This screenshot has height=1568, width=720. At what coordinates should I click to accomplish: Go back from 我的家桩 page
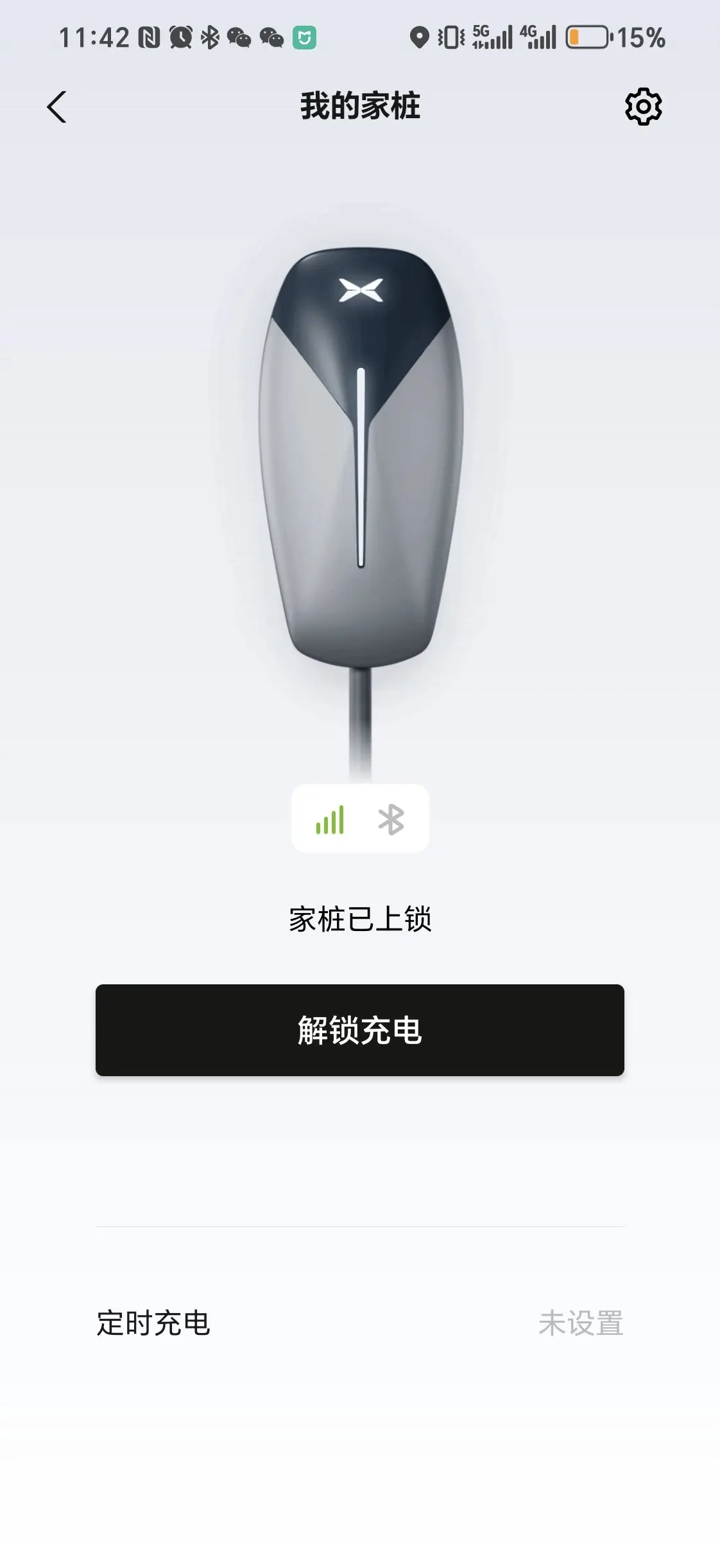[56, 107]
